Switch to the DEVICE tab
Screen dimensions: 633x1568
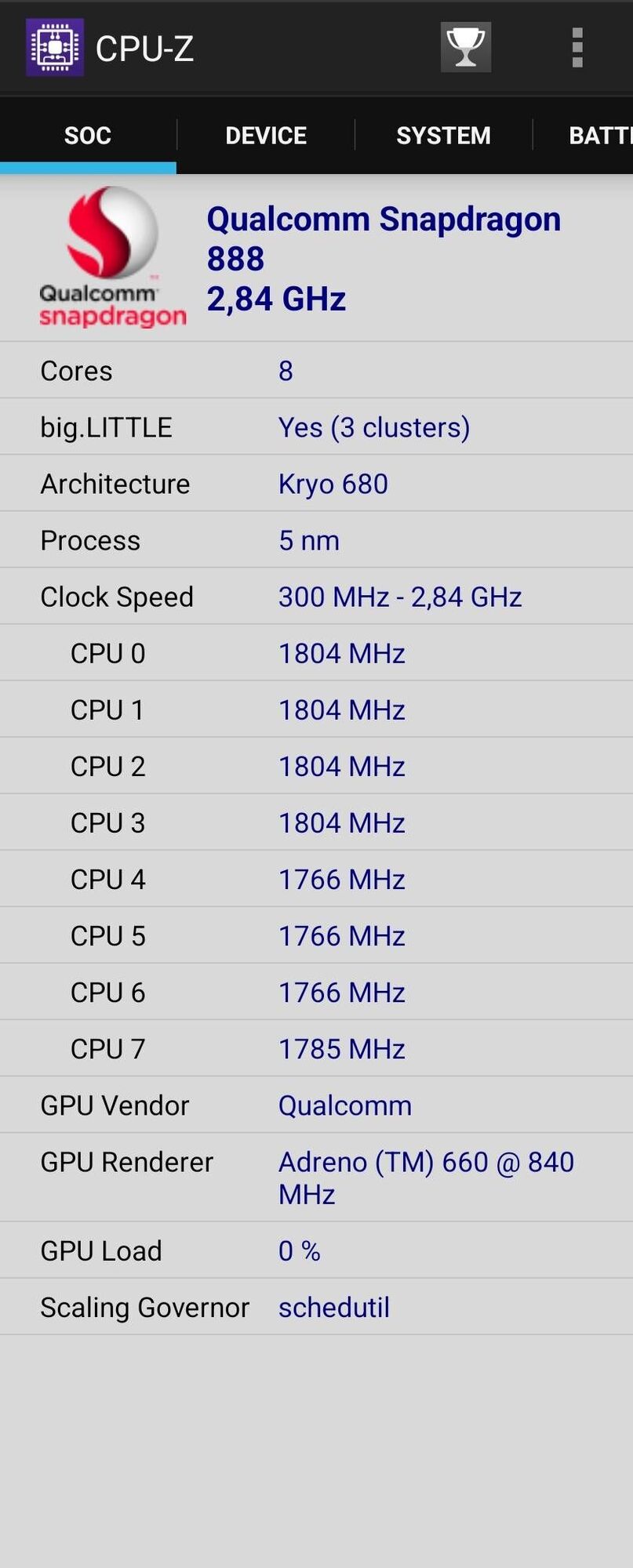(x=266, y=135)
